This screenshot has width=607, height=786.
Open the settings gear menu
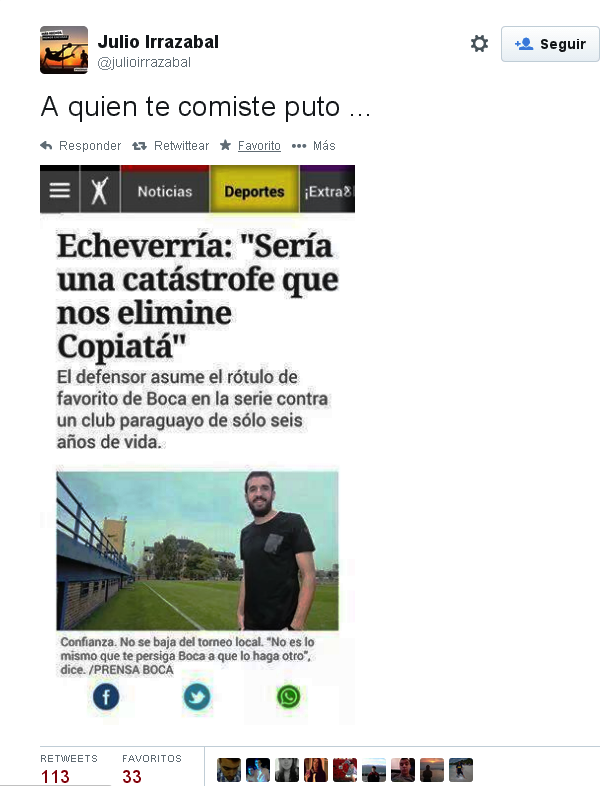(479, 44)
